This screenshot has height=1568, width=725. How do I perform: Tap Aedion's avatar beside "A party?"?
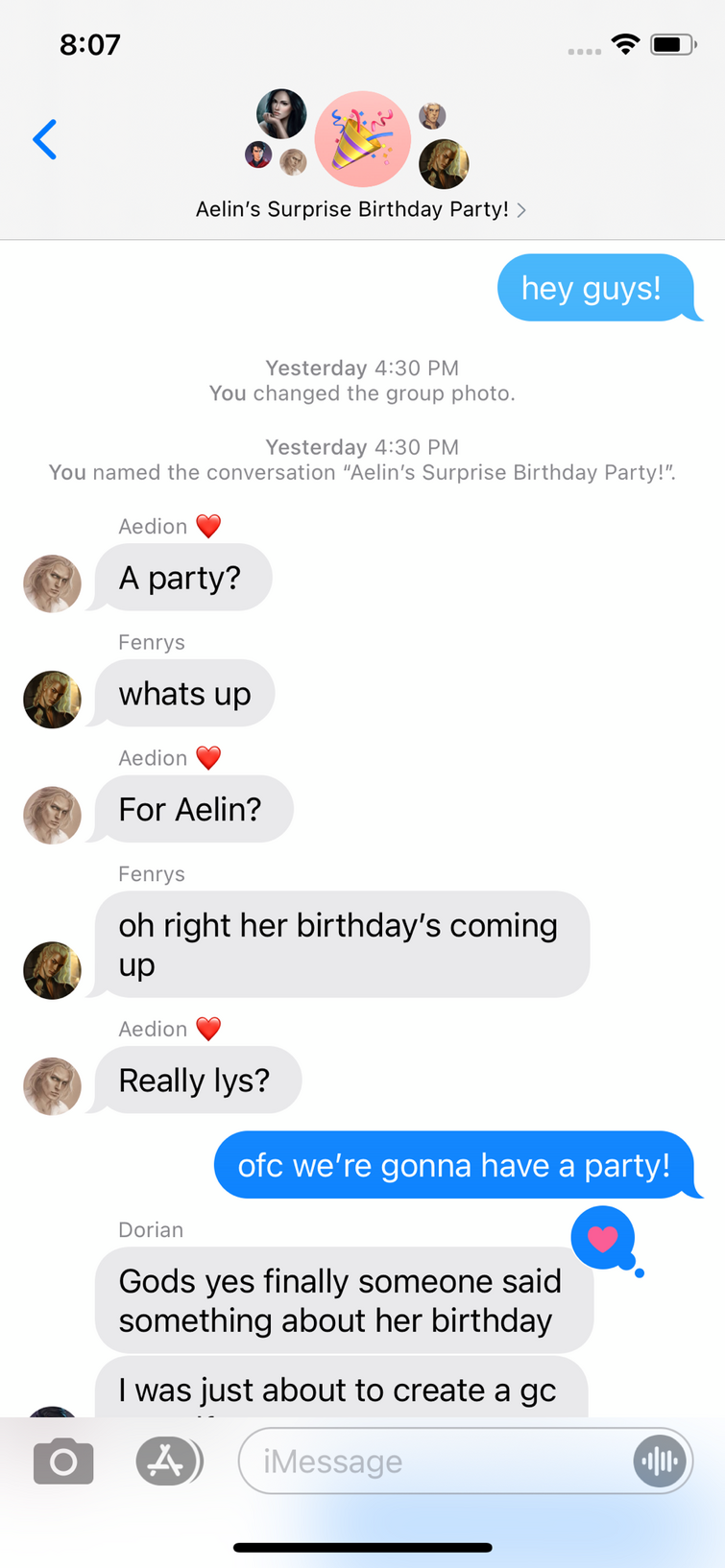click(x=52, y=583)
